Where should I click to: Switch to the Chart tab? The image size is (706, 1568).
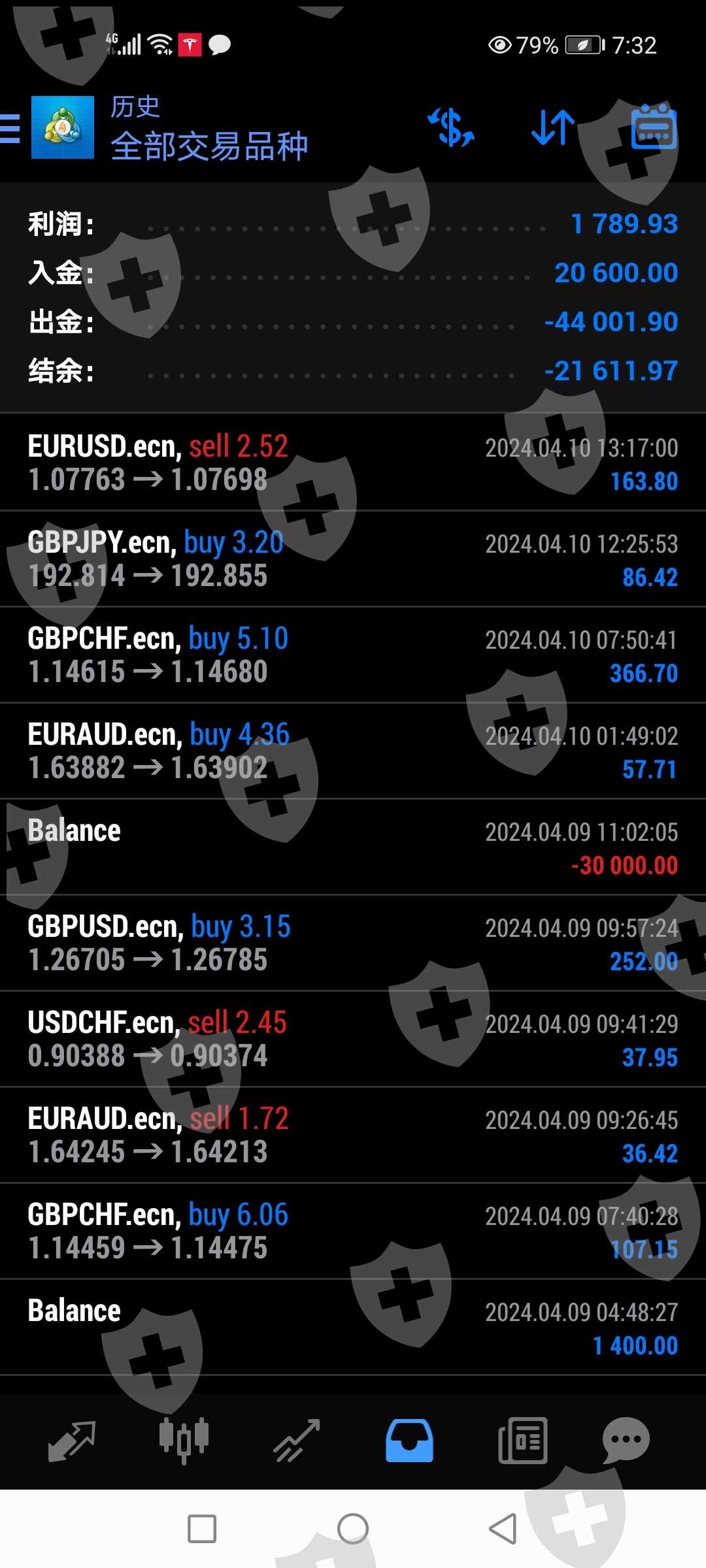pyautogui.click(x=184, y=1441)
